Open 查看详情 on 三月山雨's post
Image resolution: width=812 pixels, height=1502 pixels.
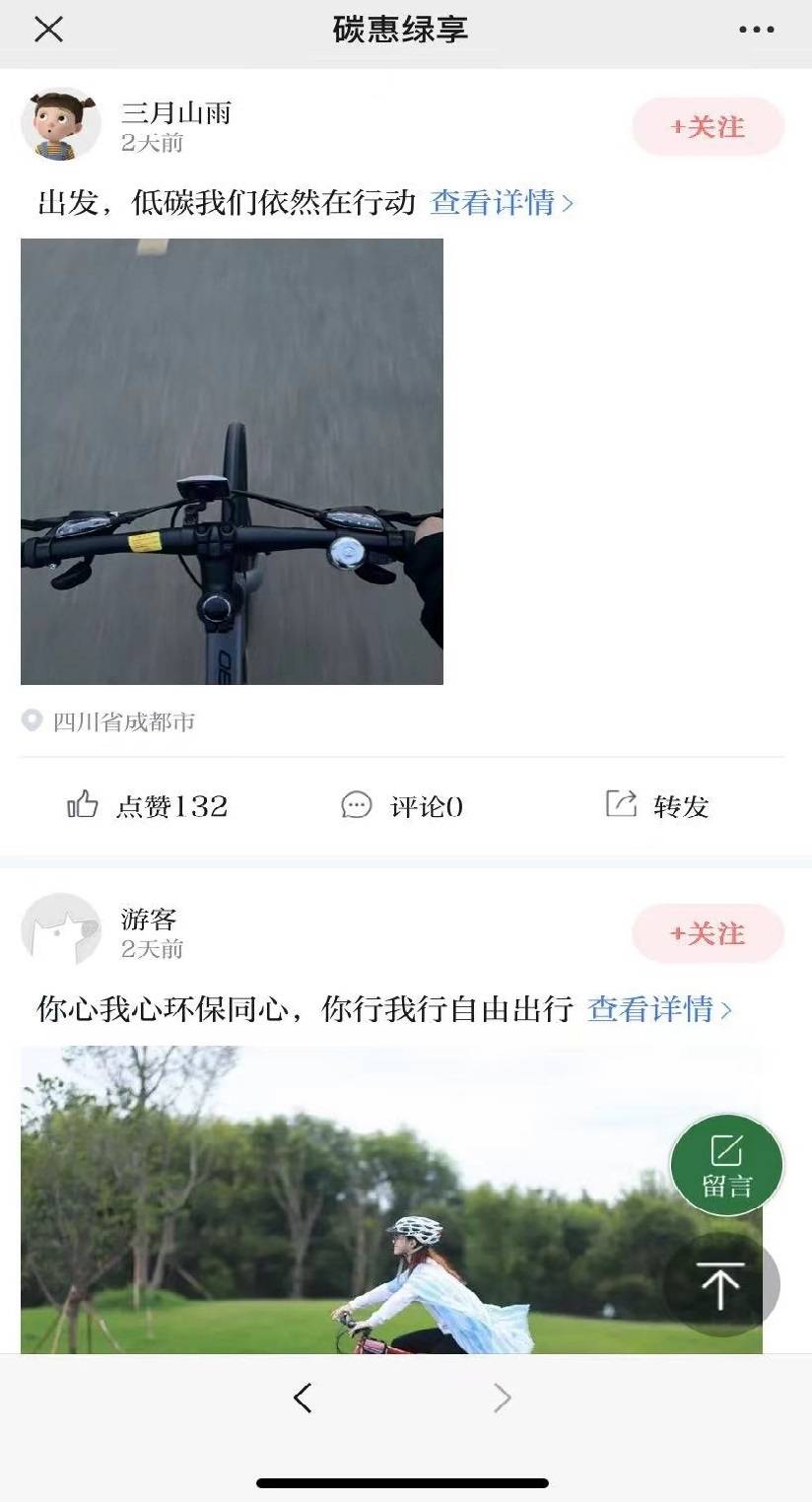click(502, 203)
